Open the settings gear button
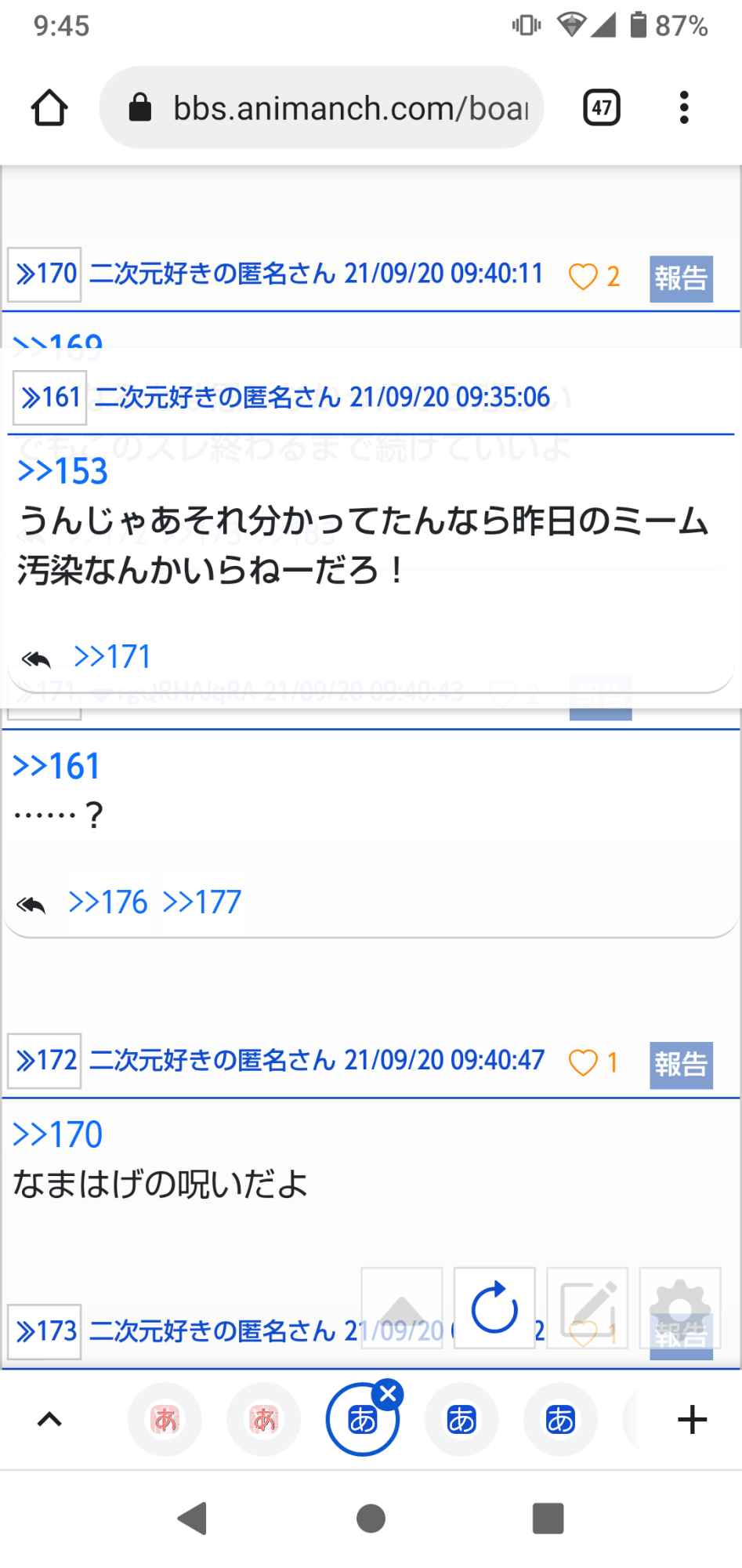742x1568 pixels. point(679,1307)
